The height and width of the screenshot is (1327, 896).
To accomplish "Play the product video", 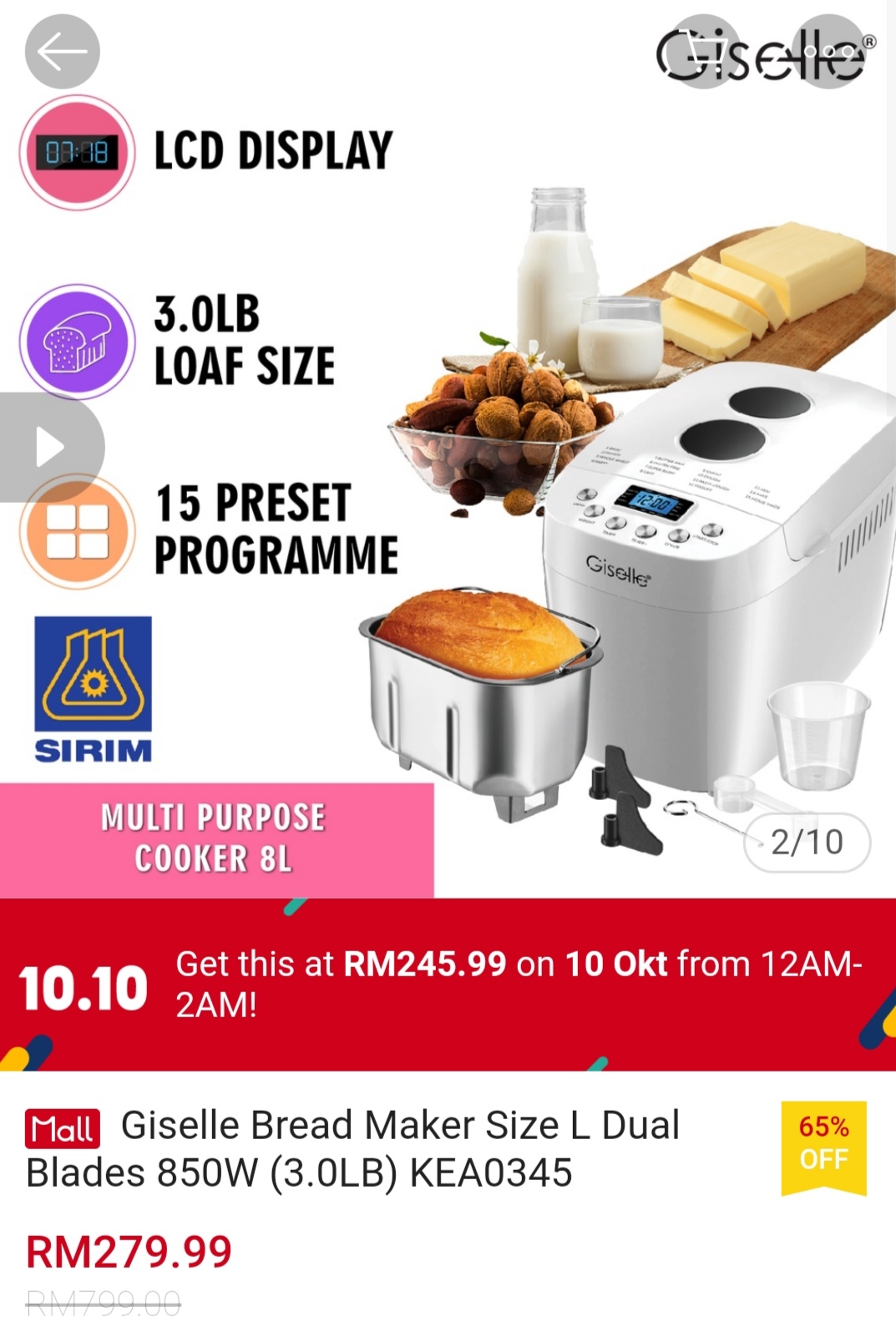I will click(x=50, y=448).
